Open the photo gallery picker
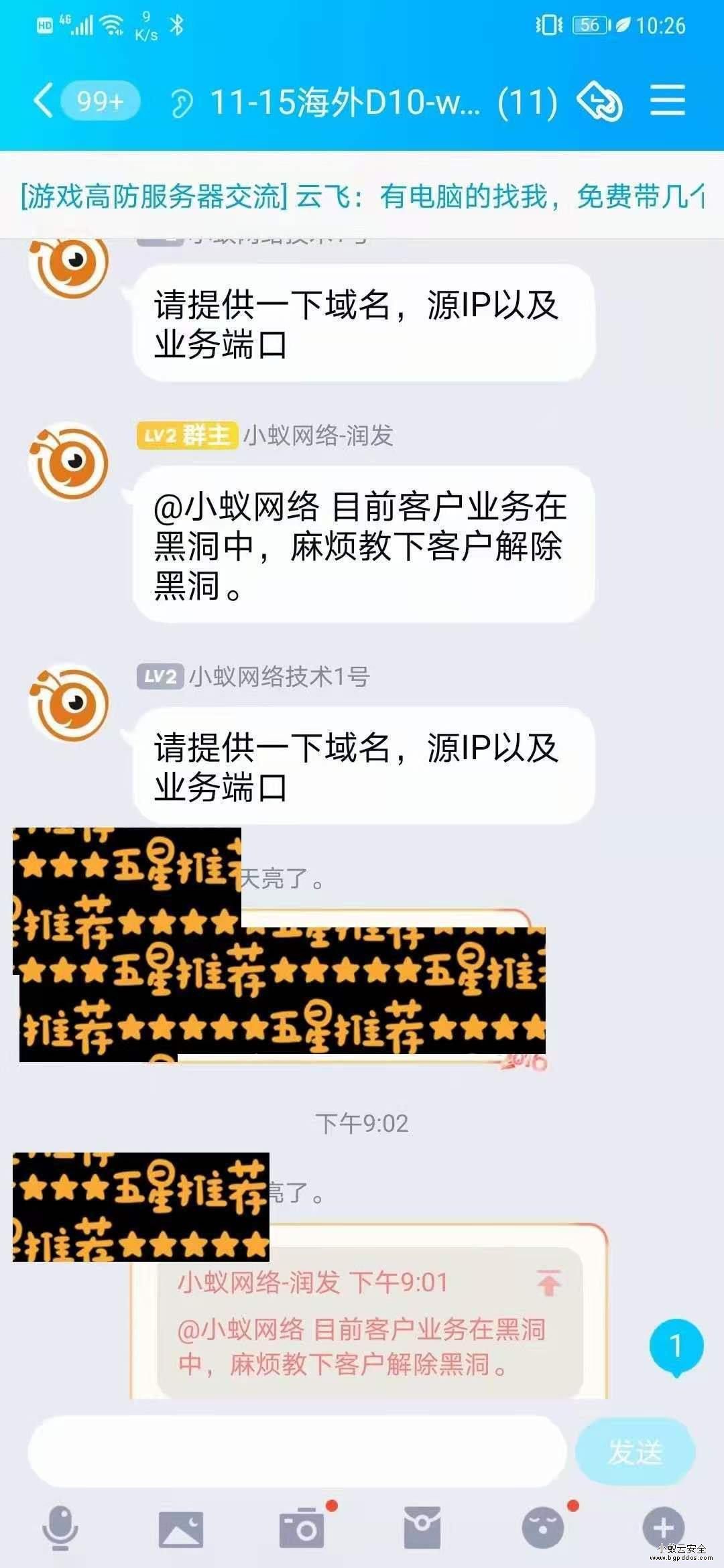 click(x=180, y=1528)
